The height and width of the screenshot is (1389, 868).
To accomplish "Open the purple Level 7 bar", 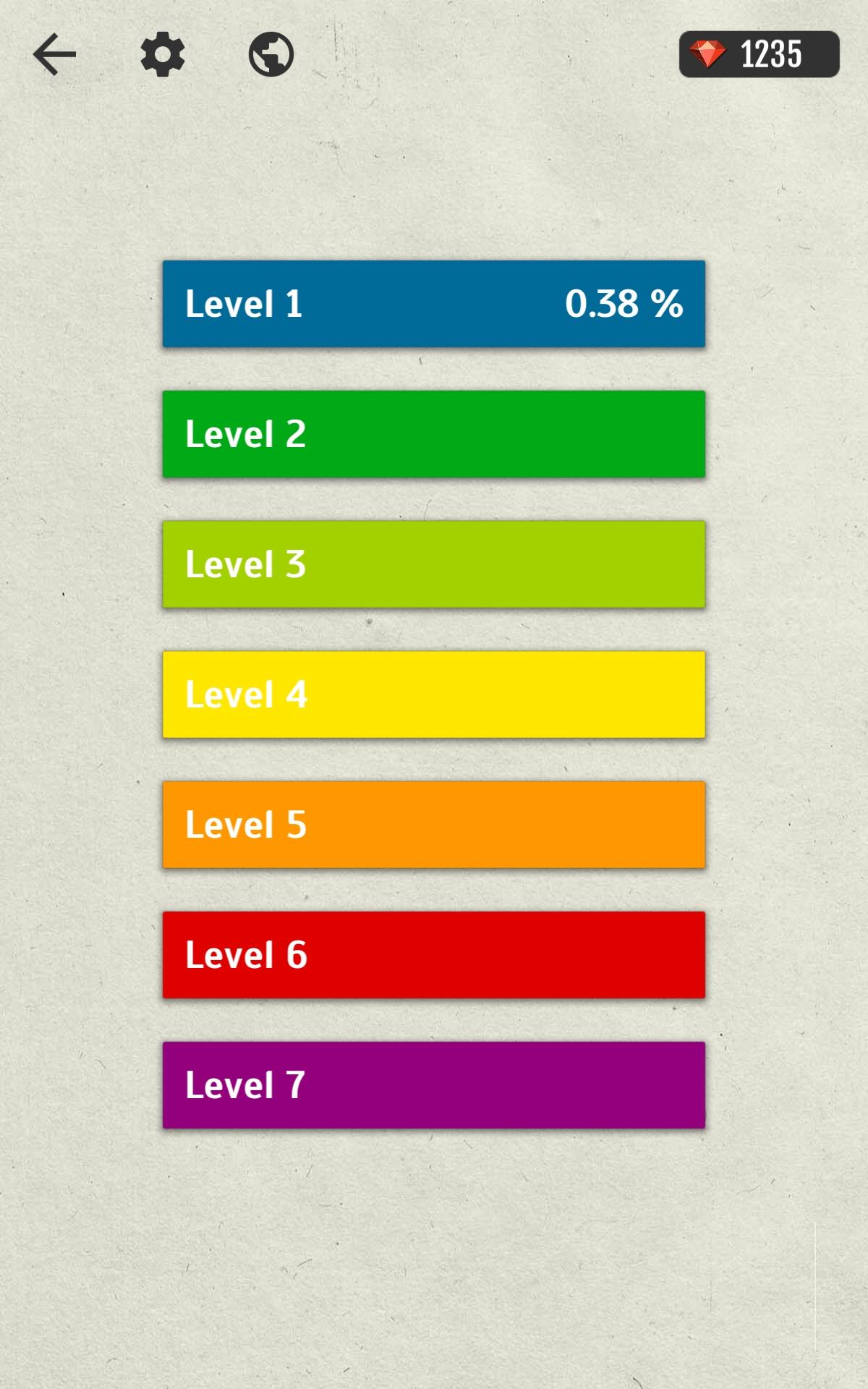I will (434, 1085).
